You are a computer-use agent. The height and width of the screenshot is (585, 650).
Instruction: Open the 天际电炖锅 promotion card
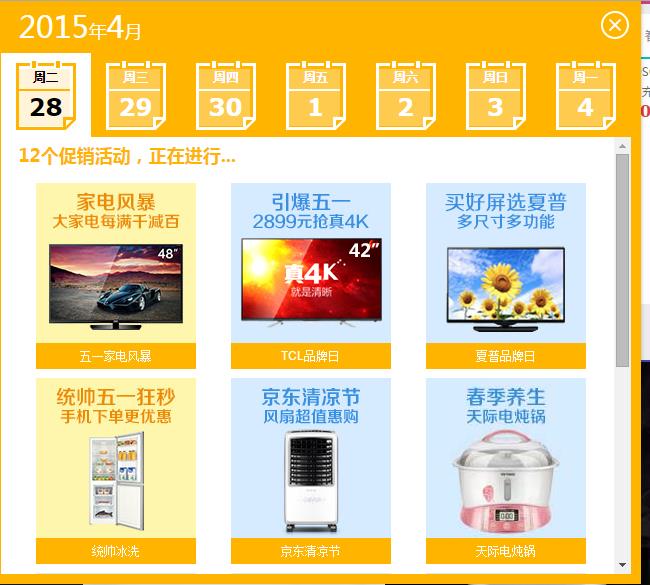[x=505, y=470]
